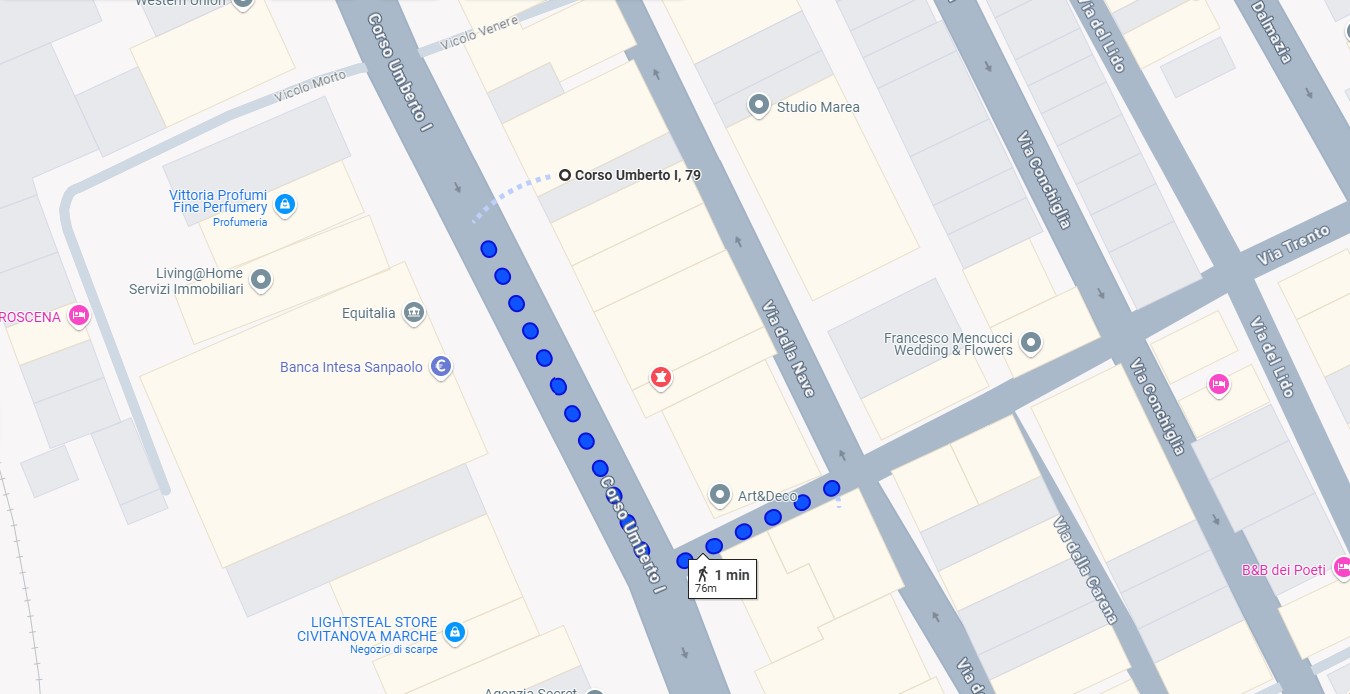Select the Banca Intesa Sanpaolo marker

click(x=440, y=367)
